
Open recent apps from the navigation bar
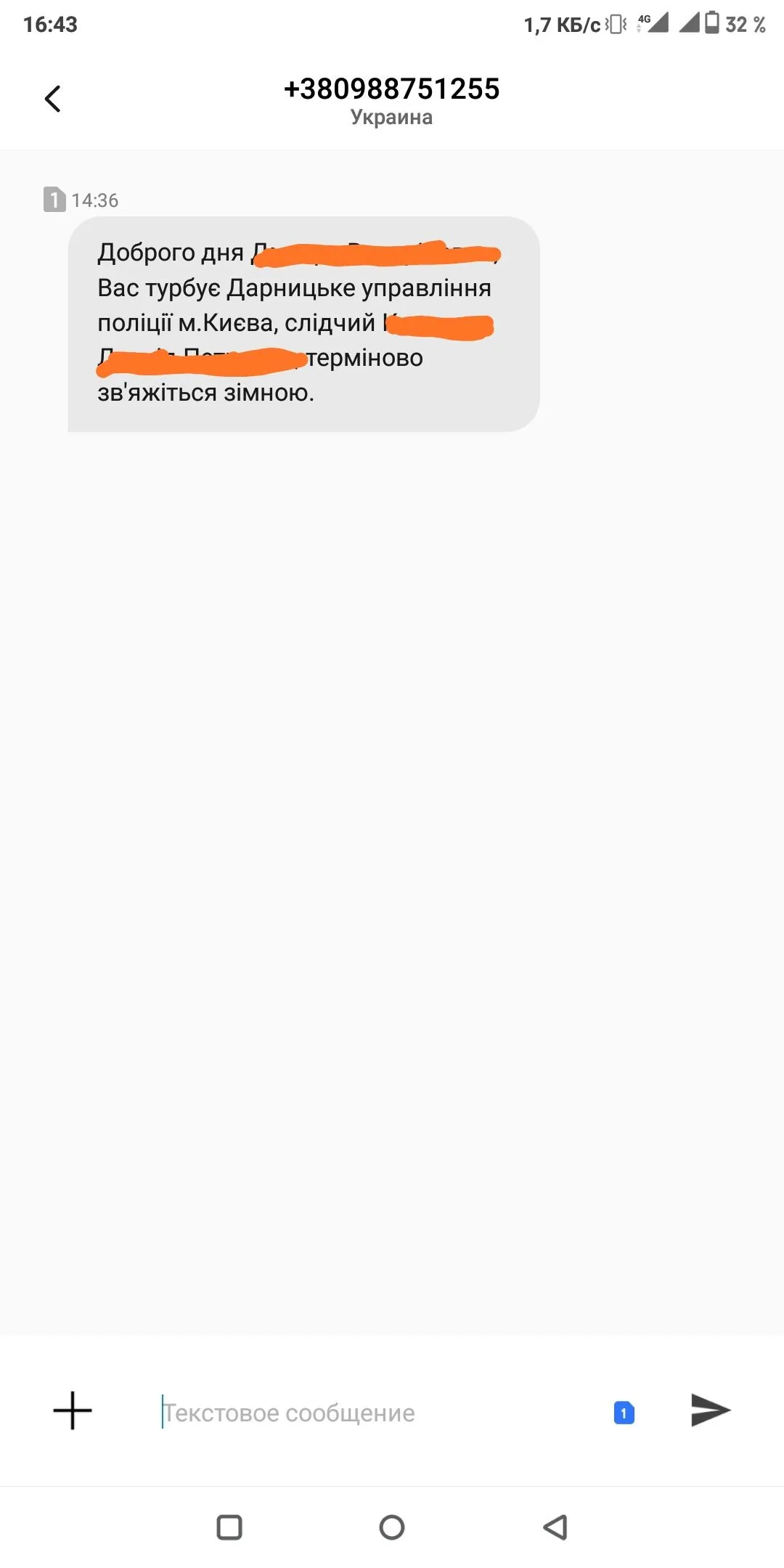(229, 1527)
